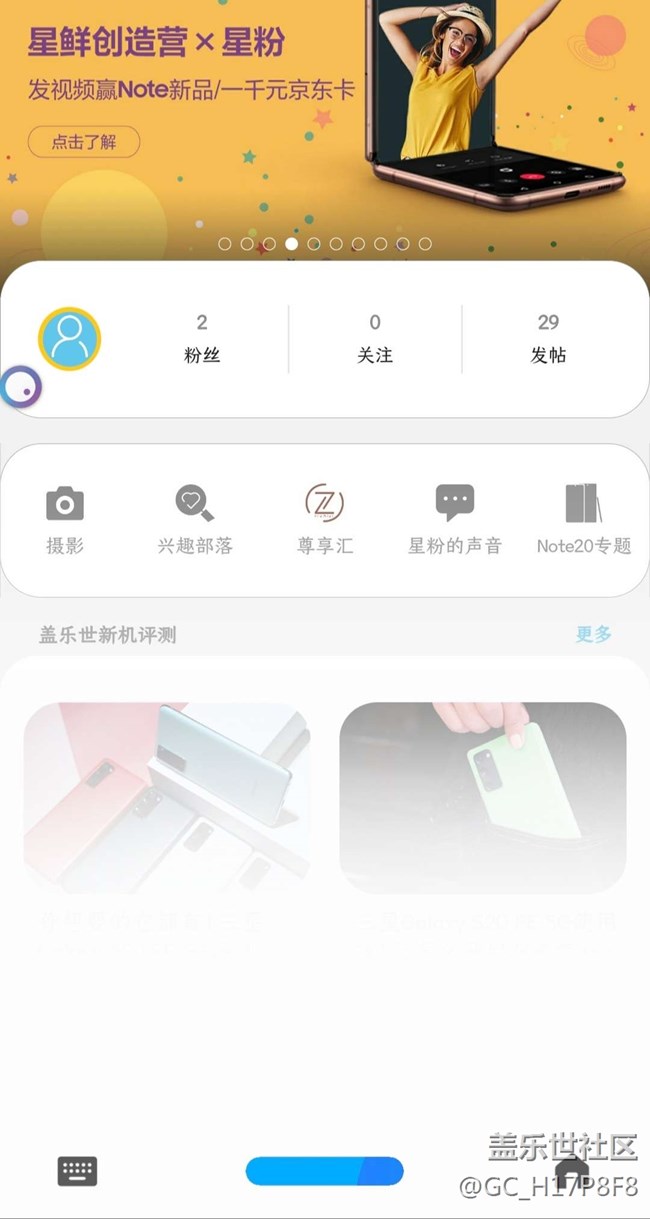View the 粉丝 followers list

tap(202, 339)
